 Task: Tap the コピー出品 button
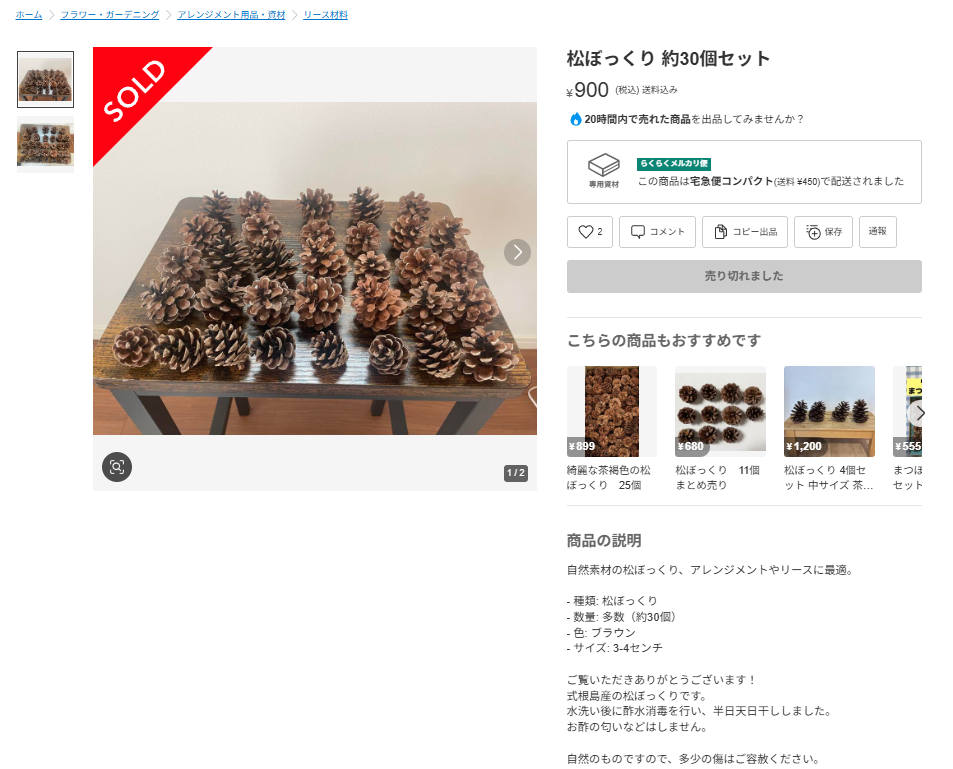click(744, 232)
